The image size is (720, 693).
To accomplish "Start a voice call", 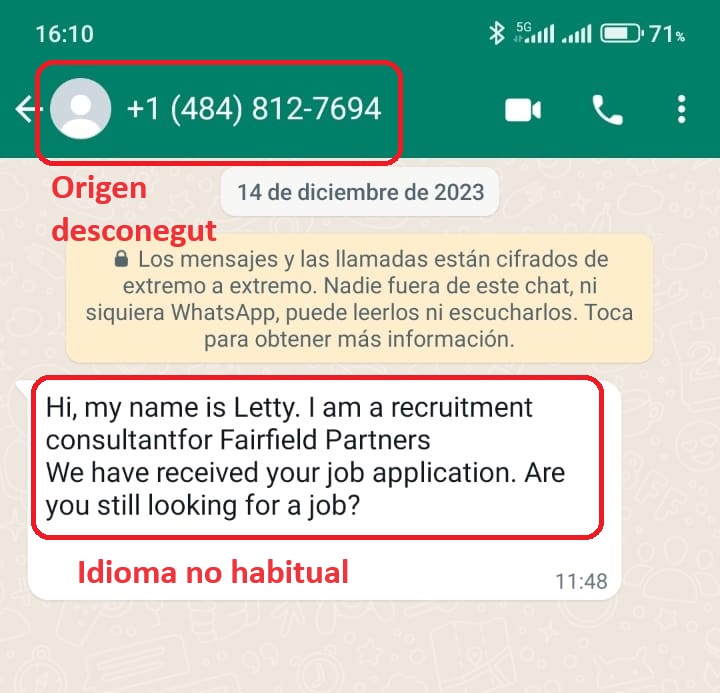I will [x=607, y=109].
